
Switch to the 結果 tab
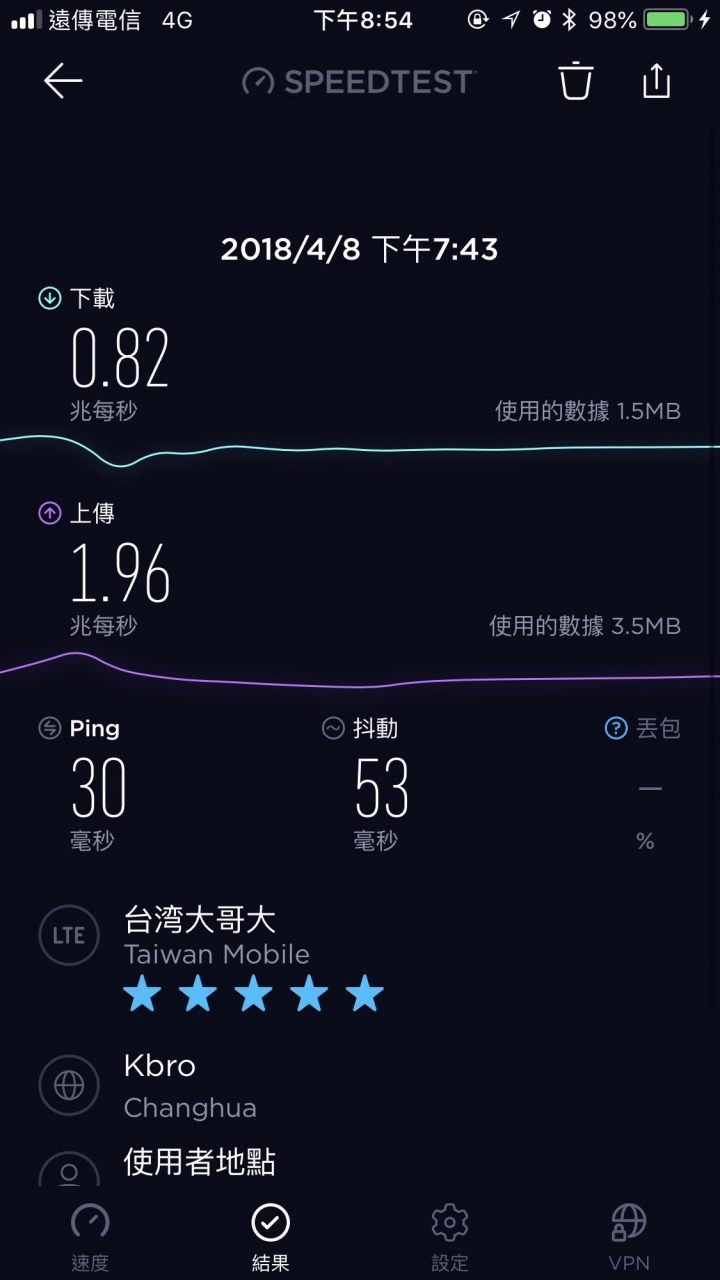click(270, 1238)
